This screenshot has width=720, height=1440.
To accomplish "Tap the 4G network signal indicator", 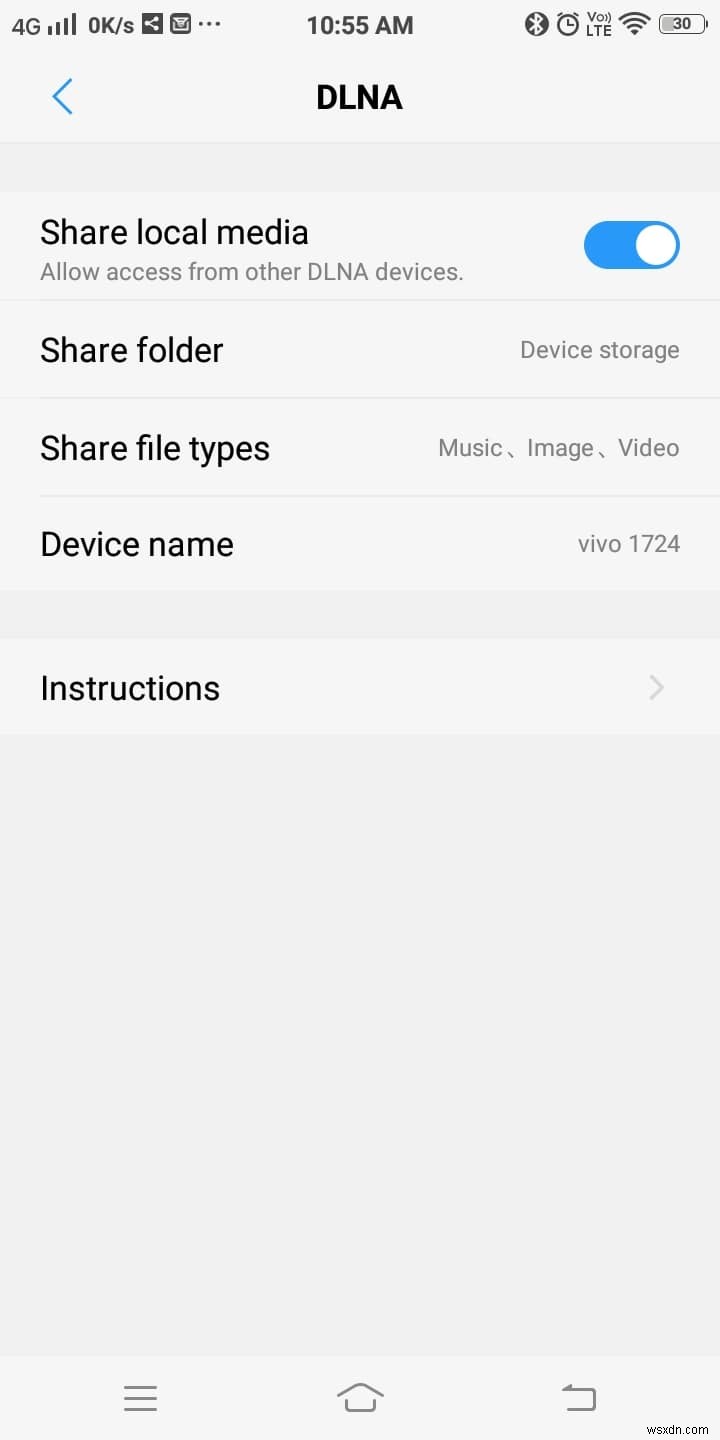I will click(40, 24).
